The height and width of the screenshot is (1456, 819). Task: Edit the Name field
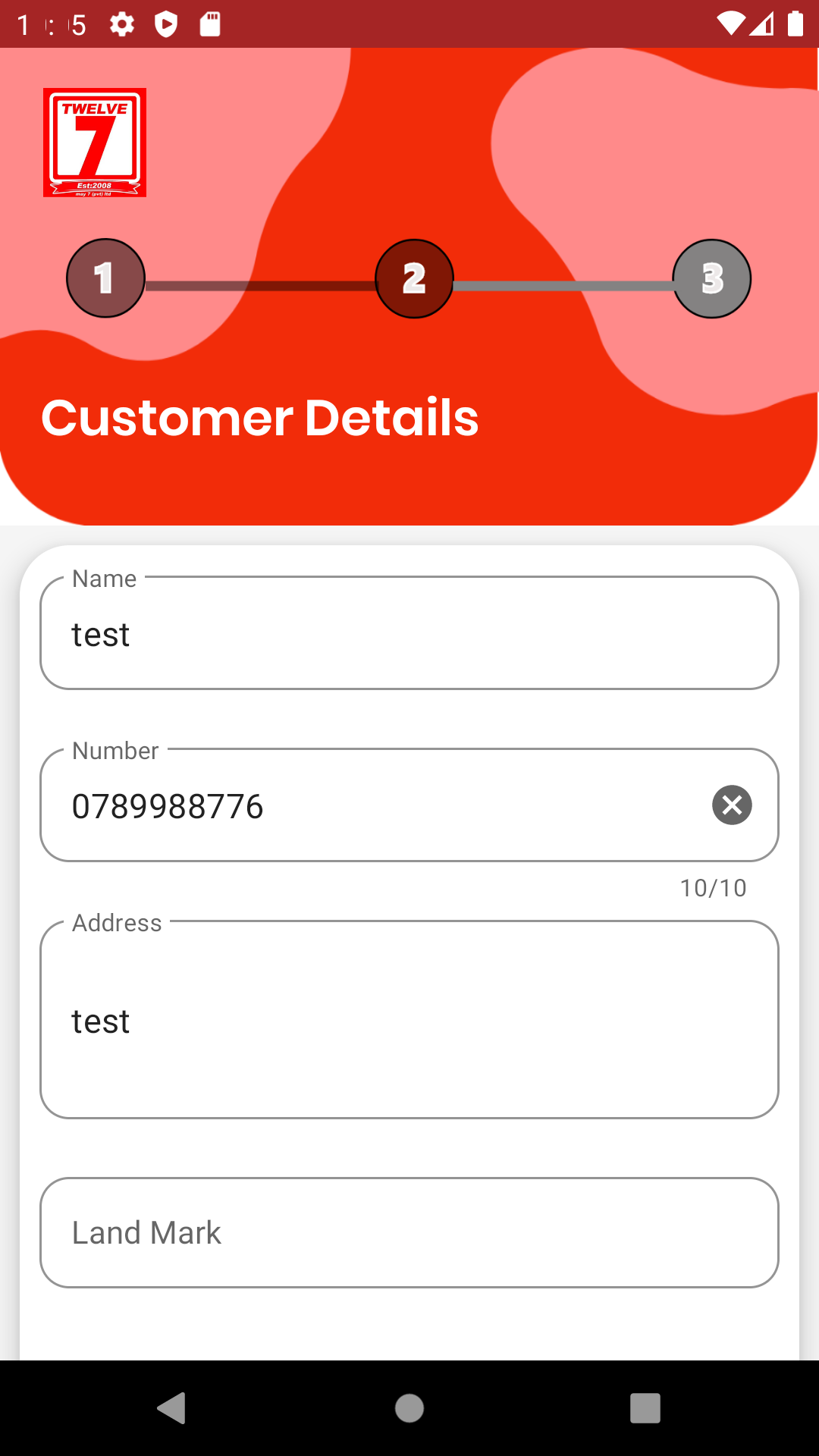pos(409,634)
